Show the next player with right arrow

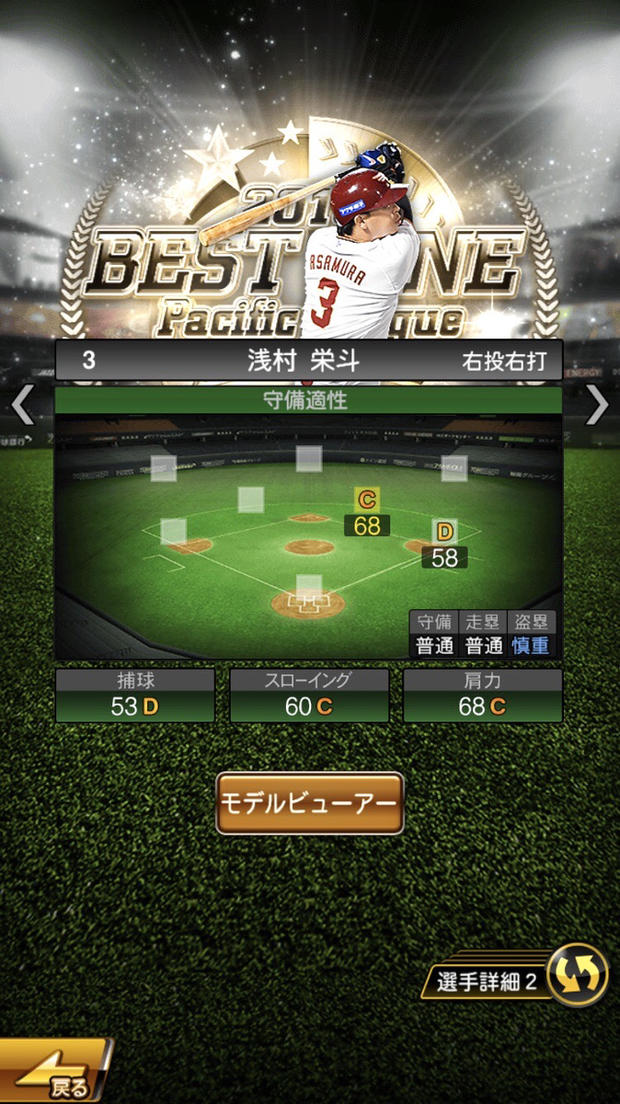[x=597, y=406]
